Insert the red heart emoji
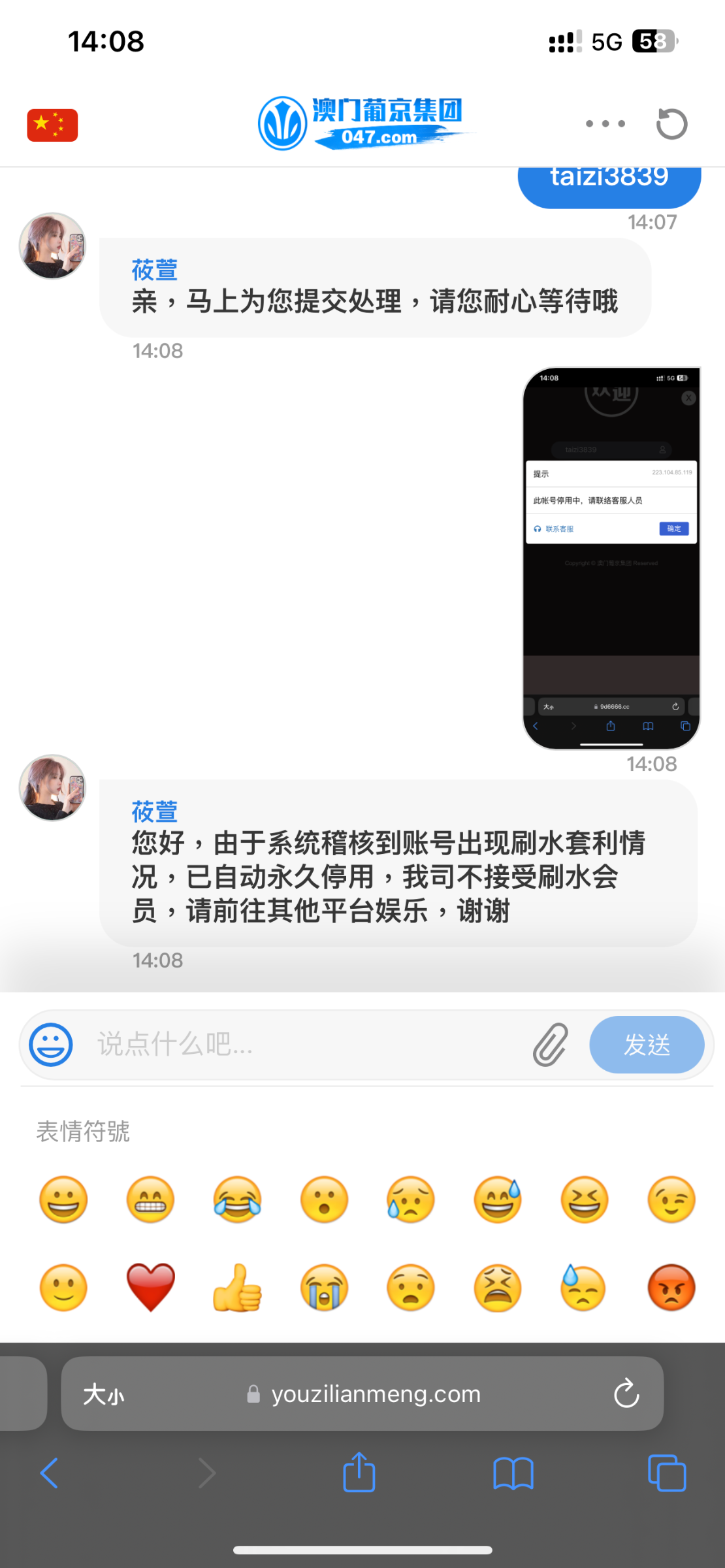 [150, 1287]
